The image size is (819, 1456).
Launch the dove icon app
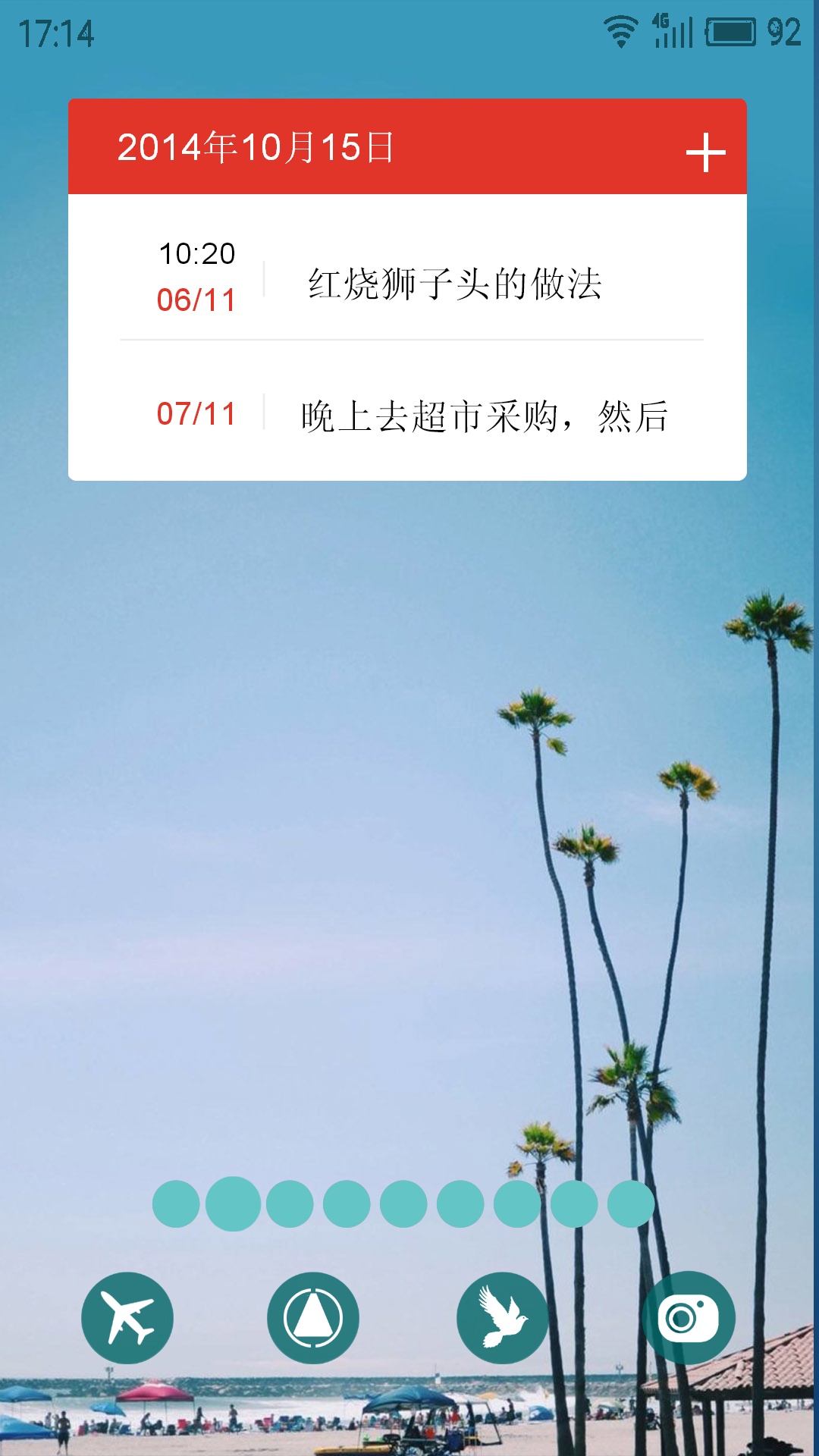pos(503,1318)
